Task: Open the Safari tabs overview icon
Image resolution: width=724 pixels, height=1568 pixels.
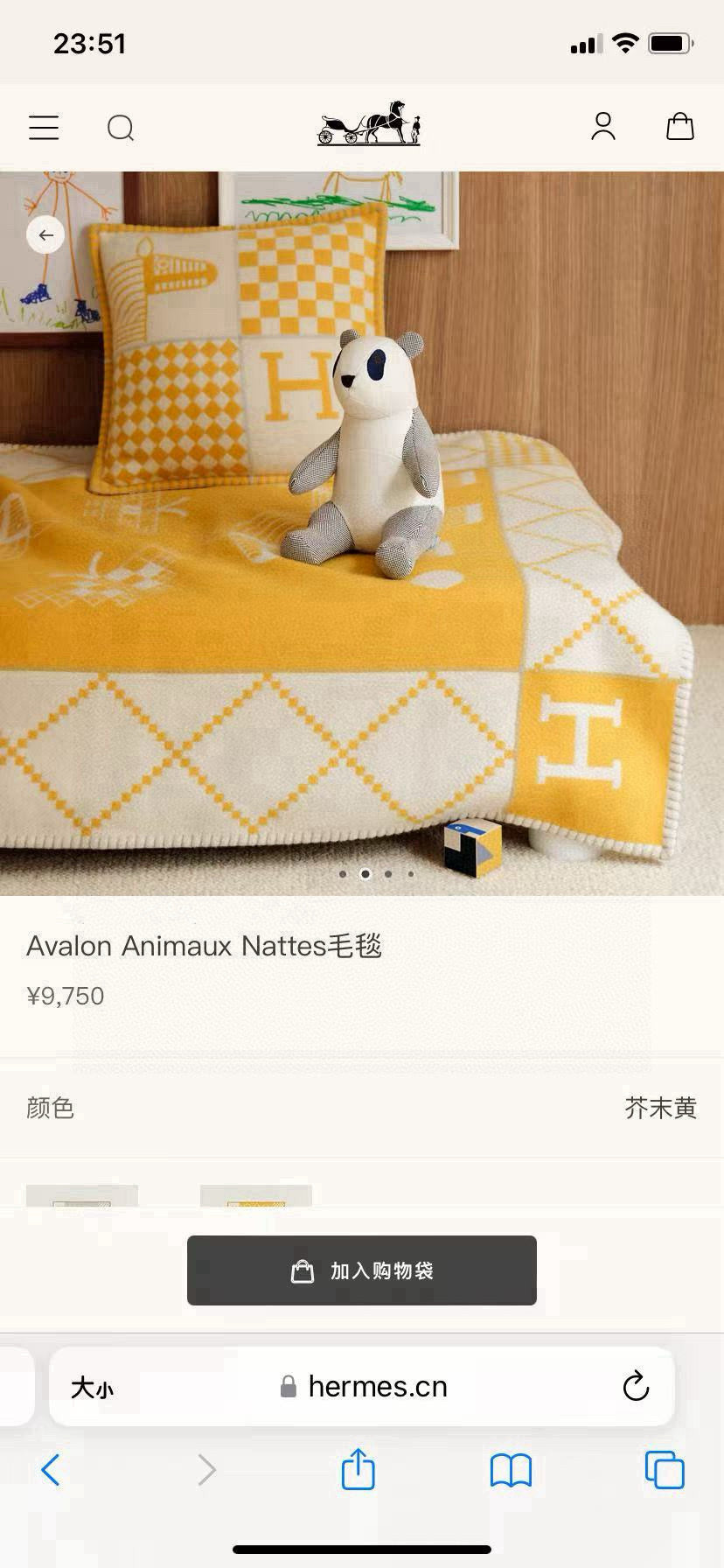Action: coord(663,1472)
